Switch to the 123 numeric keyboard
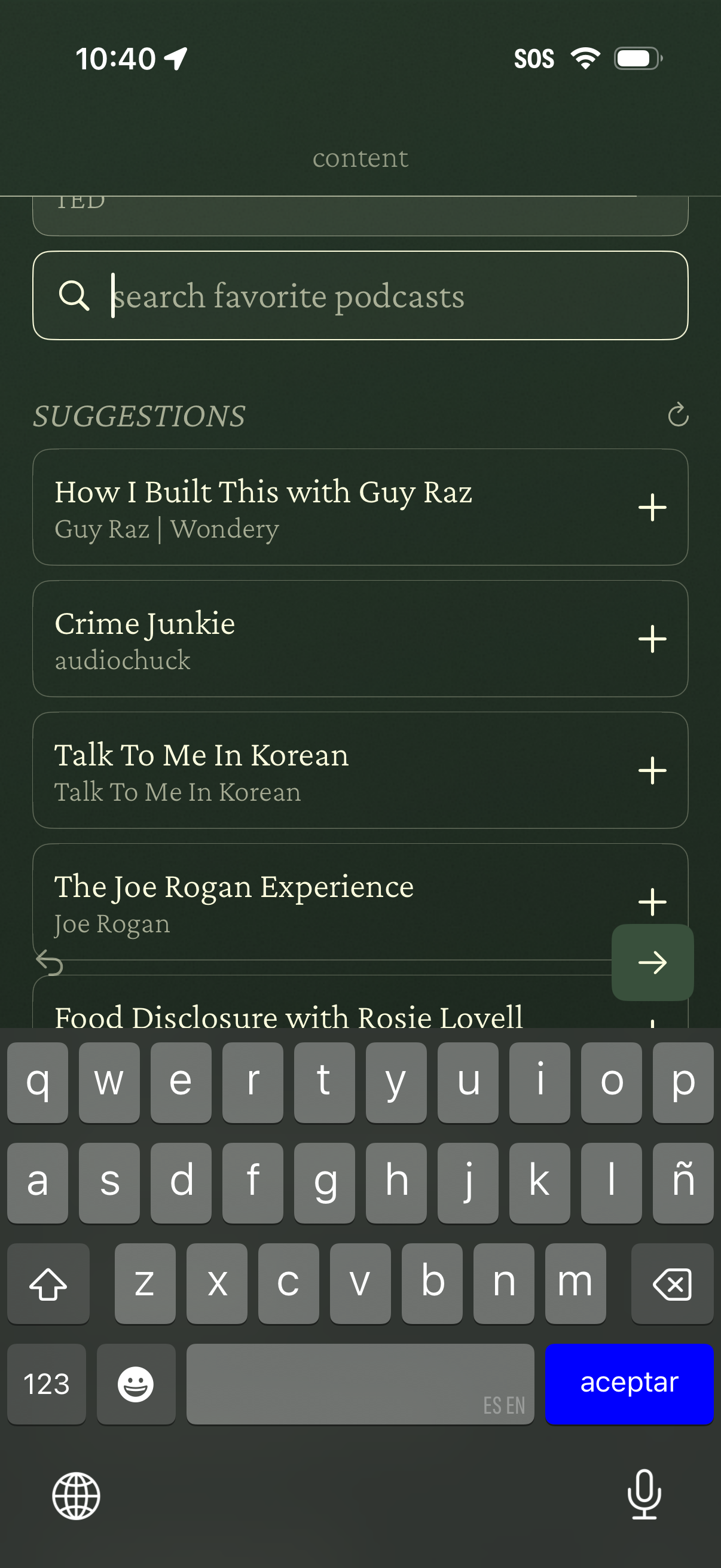This screenshot has width=721, height=1568. [x=46, y=1384]
